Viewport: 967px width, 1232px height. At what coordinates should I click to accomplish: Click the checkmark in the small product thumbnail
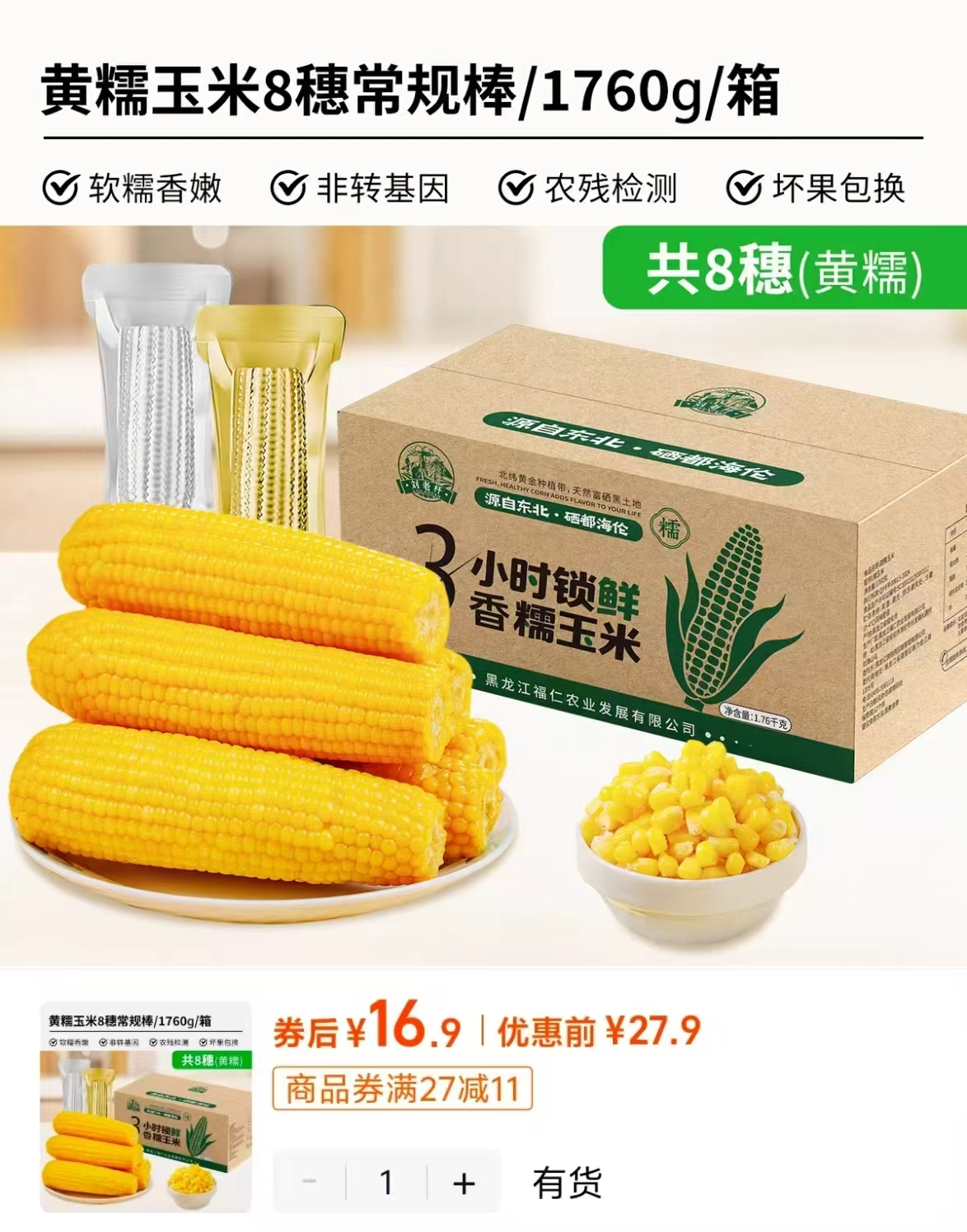[53, 1041]
